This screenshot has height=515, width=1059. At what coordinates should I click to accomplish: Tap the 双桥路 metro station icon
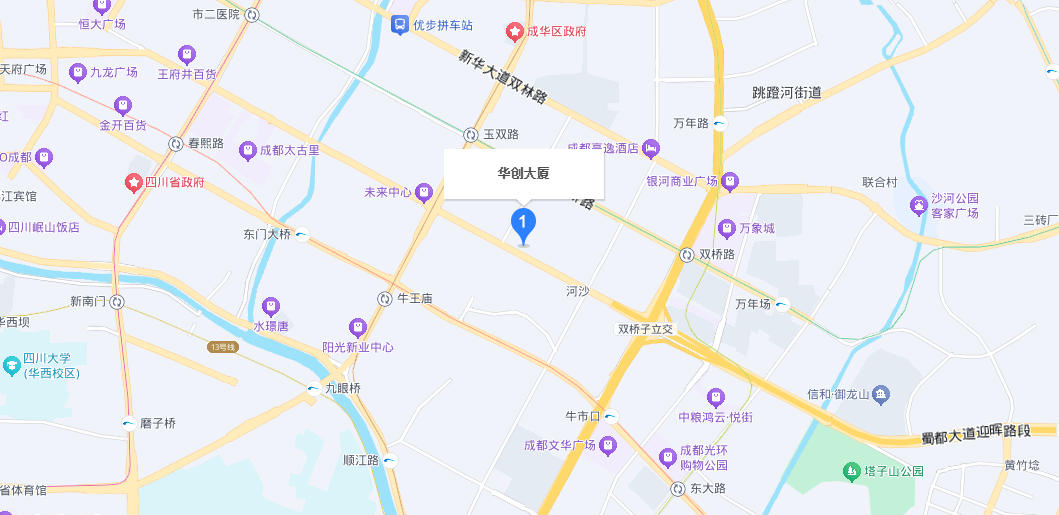coord(688,254)
